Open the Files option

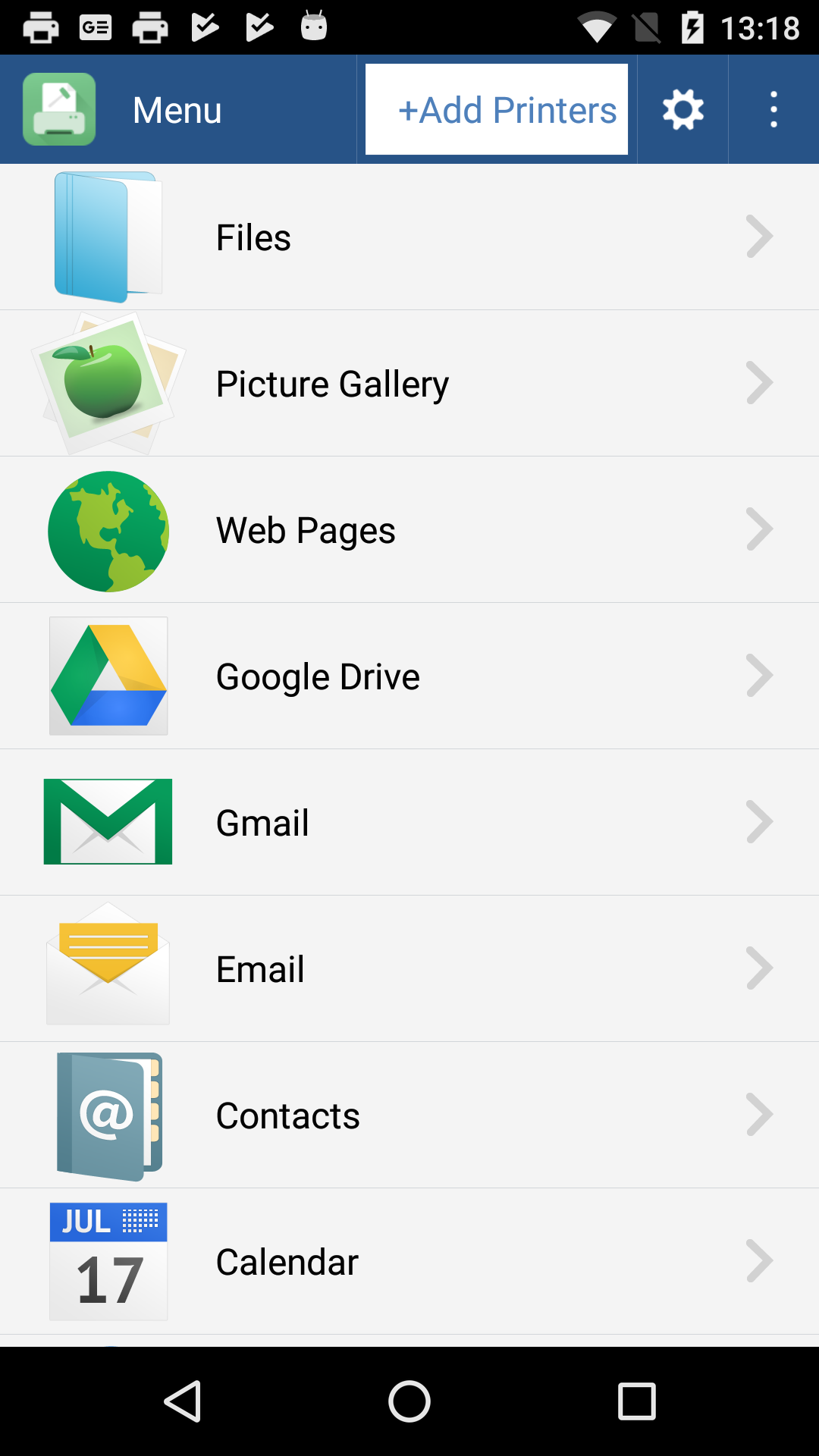coord(409,237)
